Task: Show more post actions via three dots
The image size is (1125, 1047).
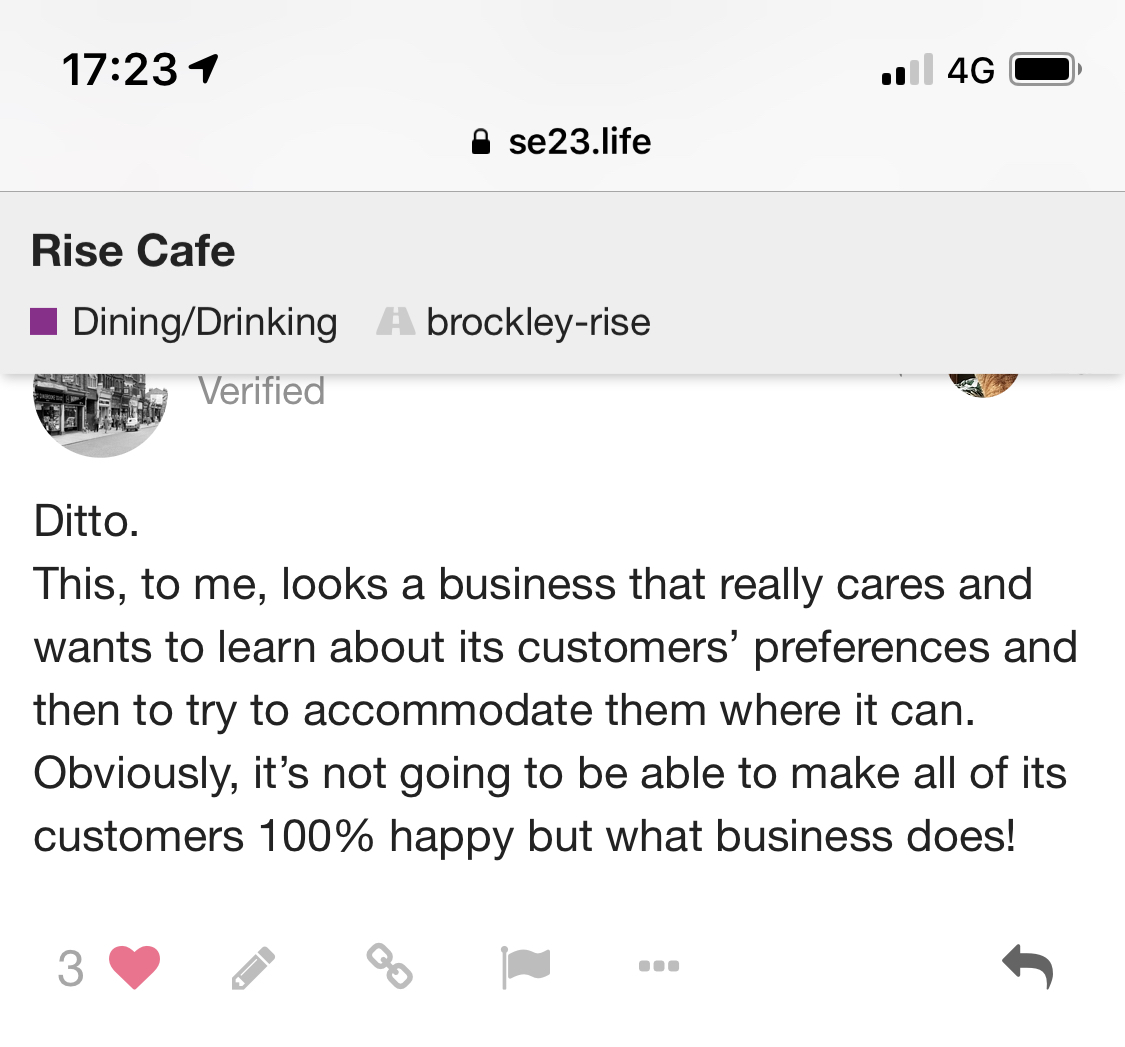Action: (659, 966)
